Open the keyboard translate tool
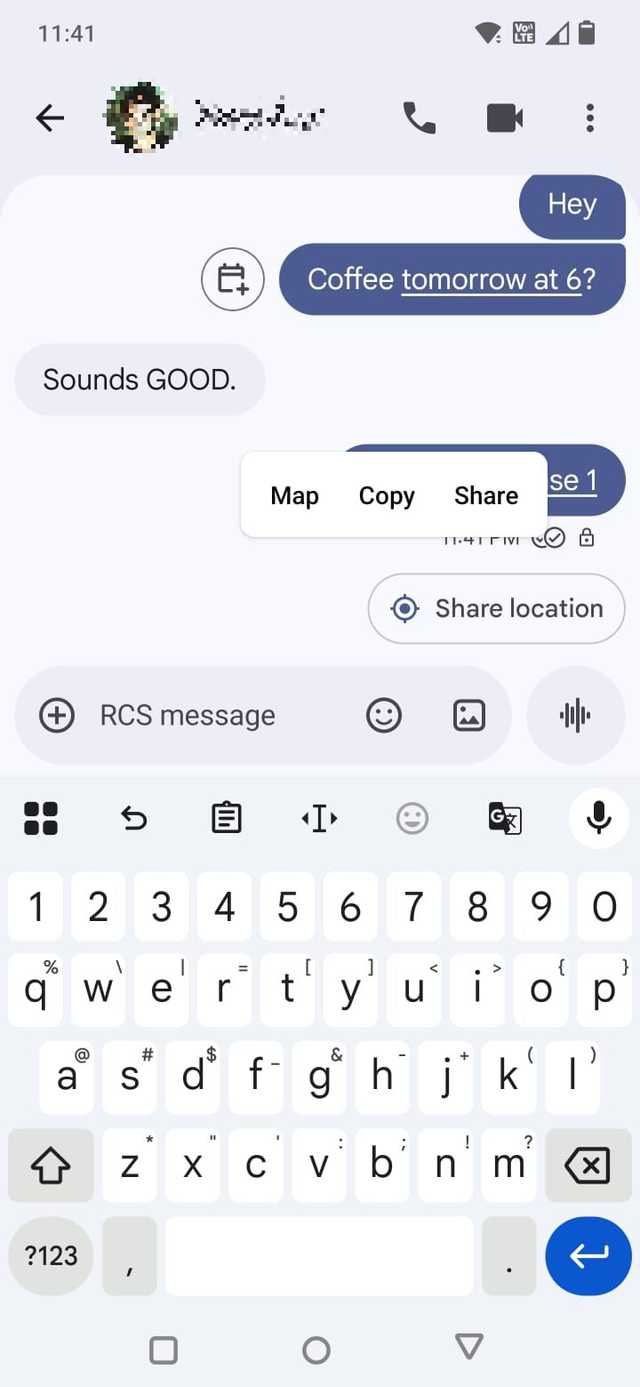 click(x=505, y=819)
